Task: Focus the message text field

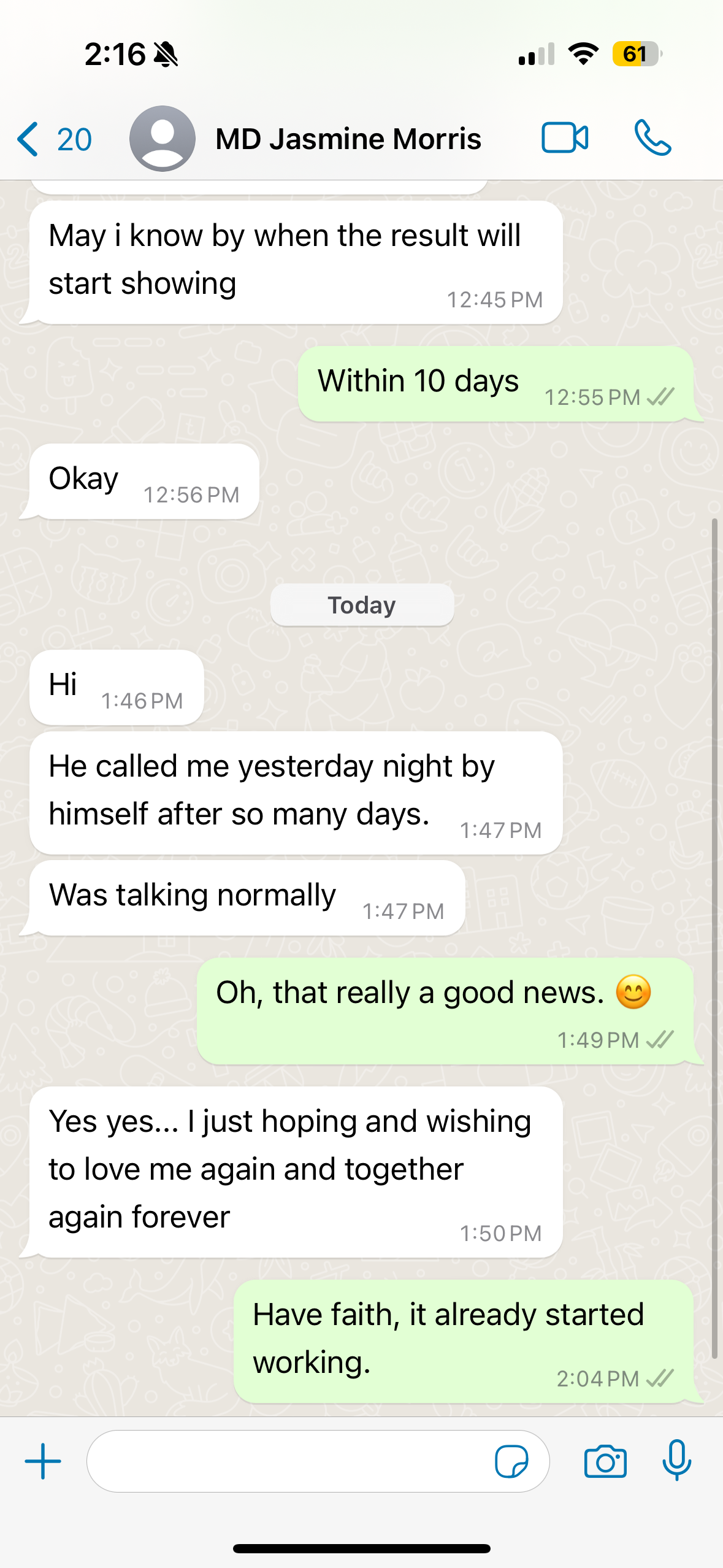Action: point(288,1461)
